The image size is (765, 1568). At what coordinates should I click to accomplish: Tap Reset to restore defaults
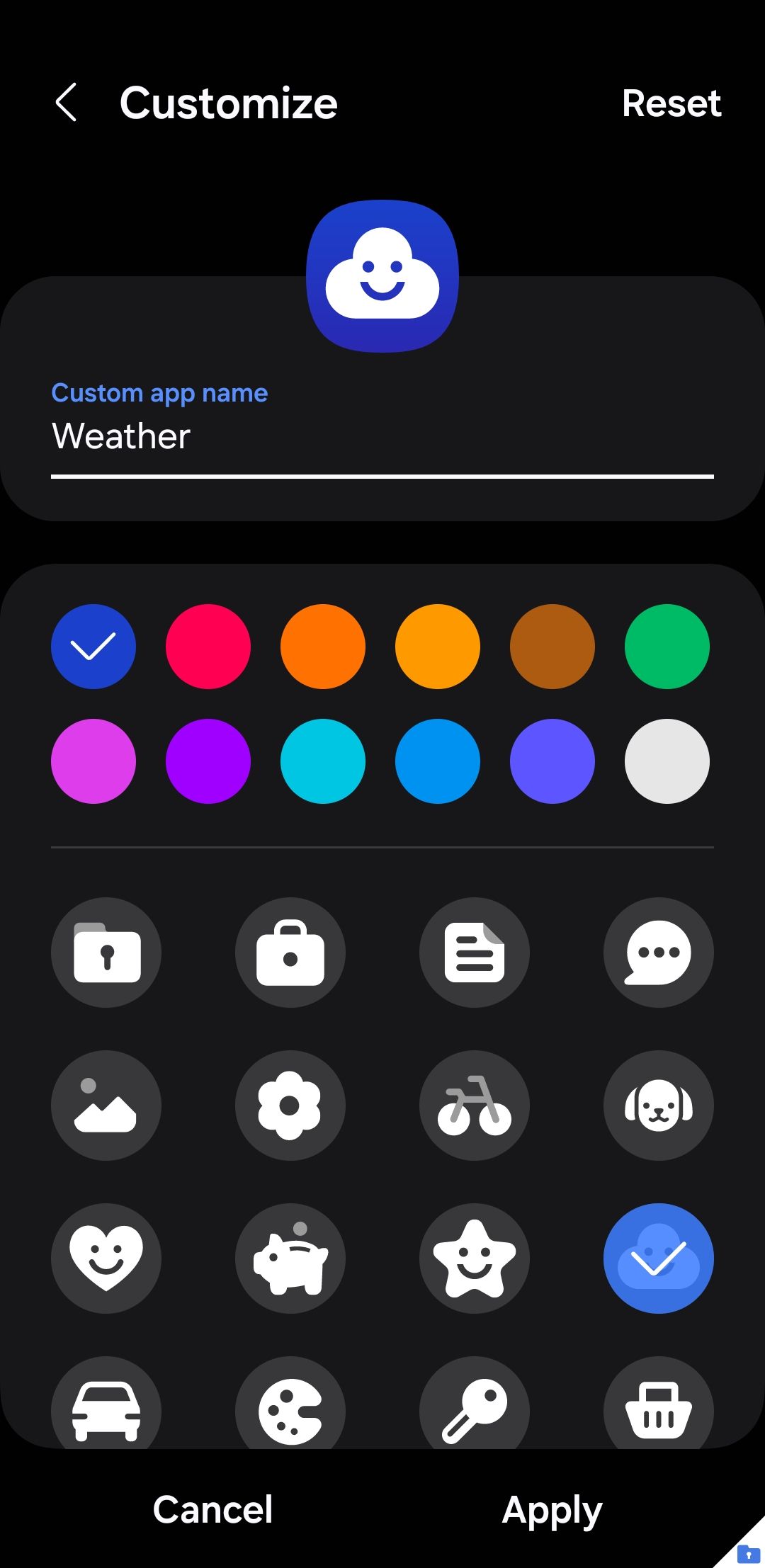(x=671, y=103)
